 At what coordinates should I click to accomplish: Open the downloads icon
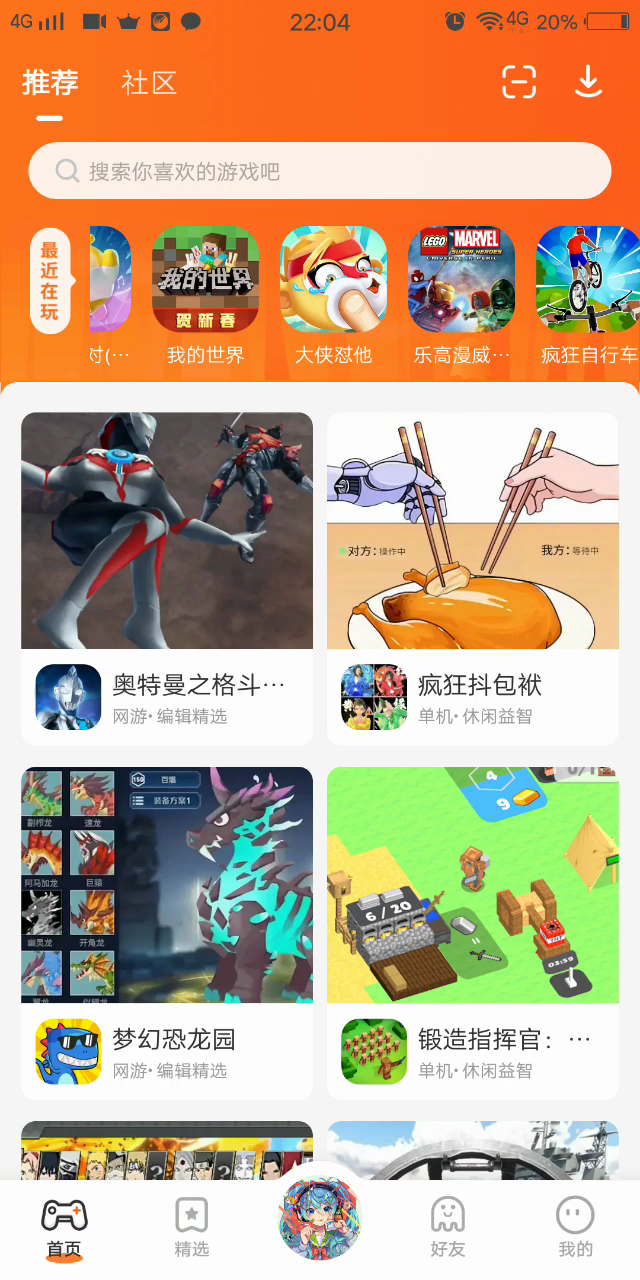pos(589,82)
